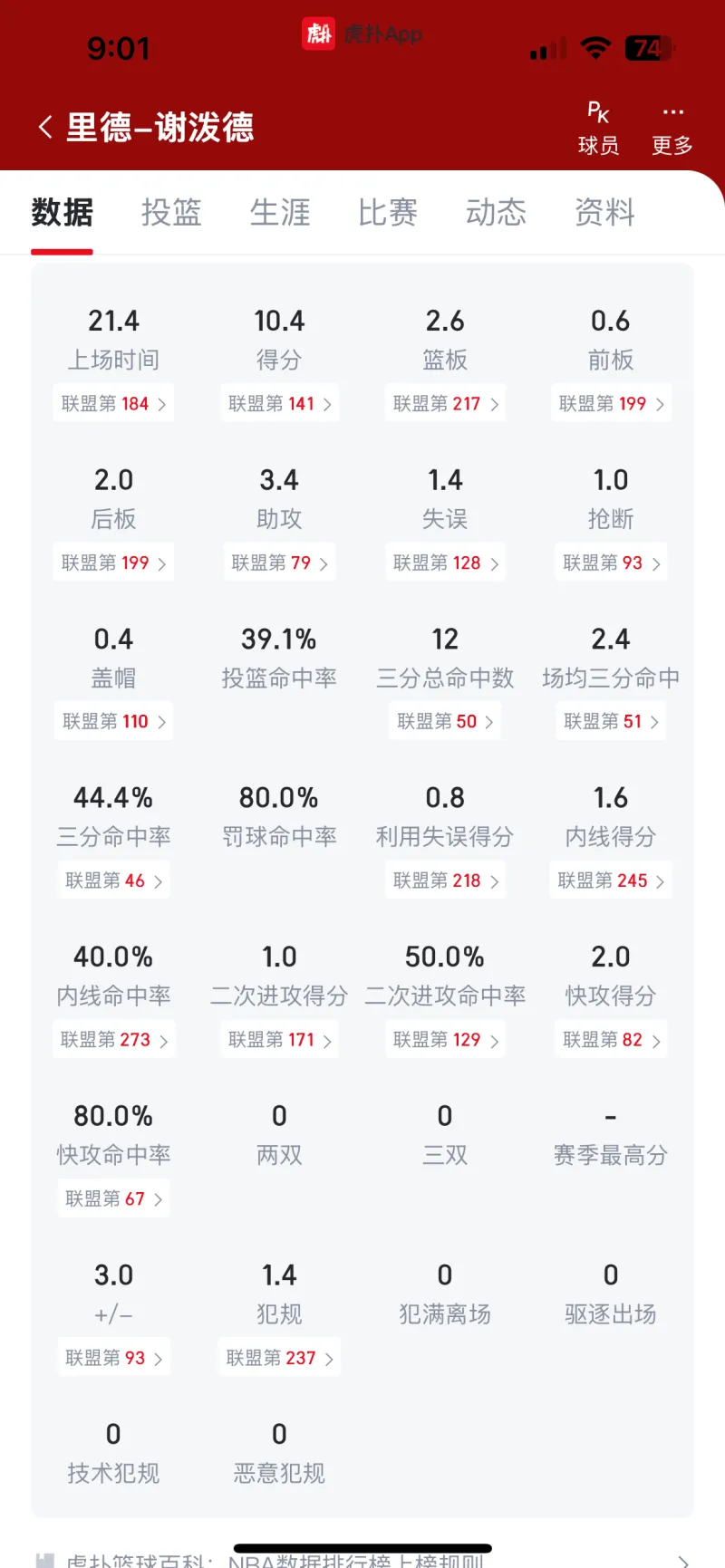Image resolution: width=725 pixels, height=1568 pixels.
Task: Switch to the 比赛 tab
Action: click(388, 213)
